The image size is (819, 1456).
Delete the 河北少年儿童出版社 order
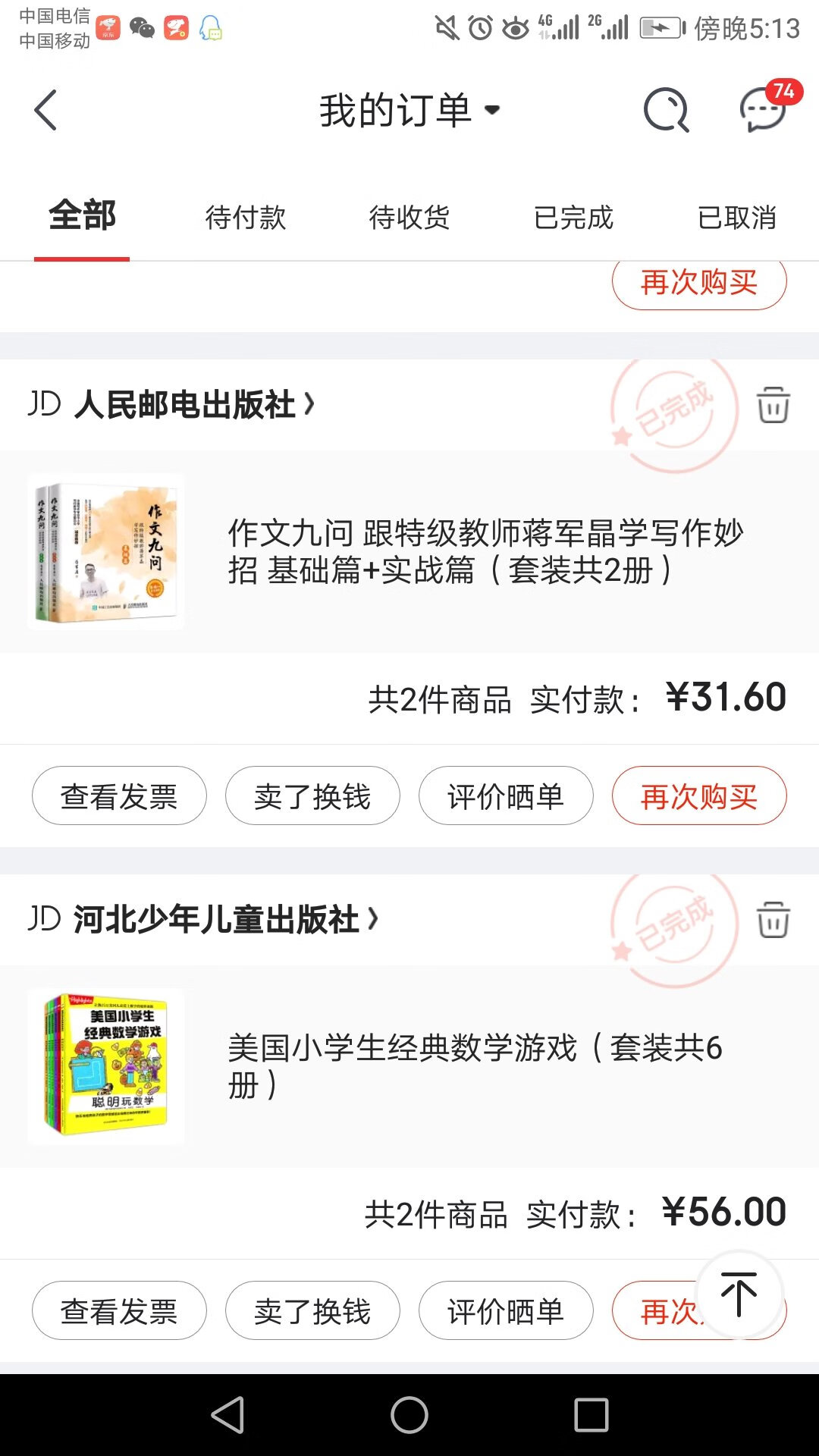tap(773, 919)
